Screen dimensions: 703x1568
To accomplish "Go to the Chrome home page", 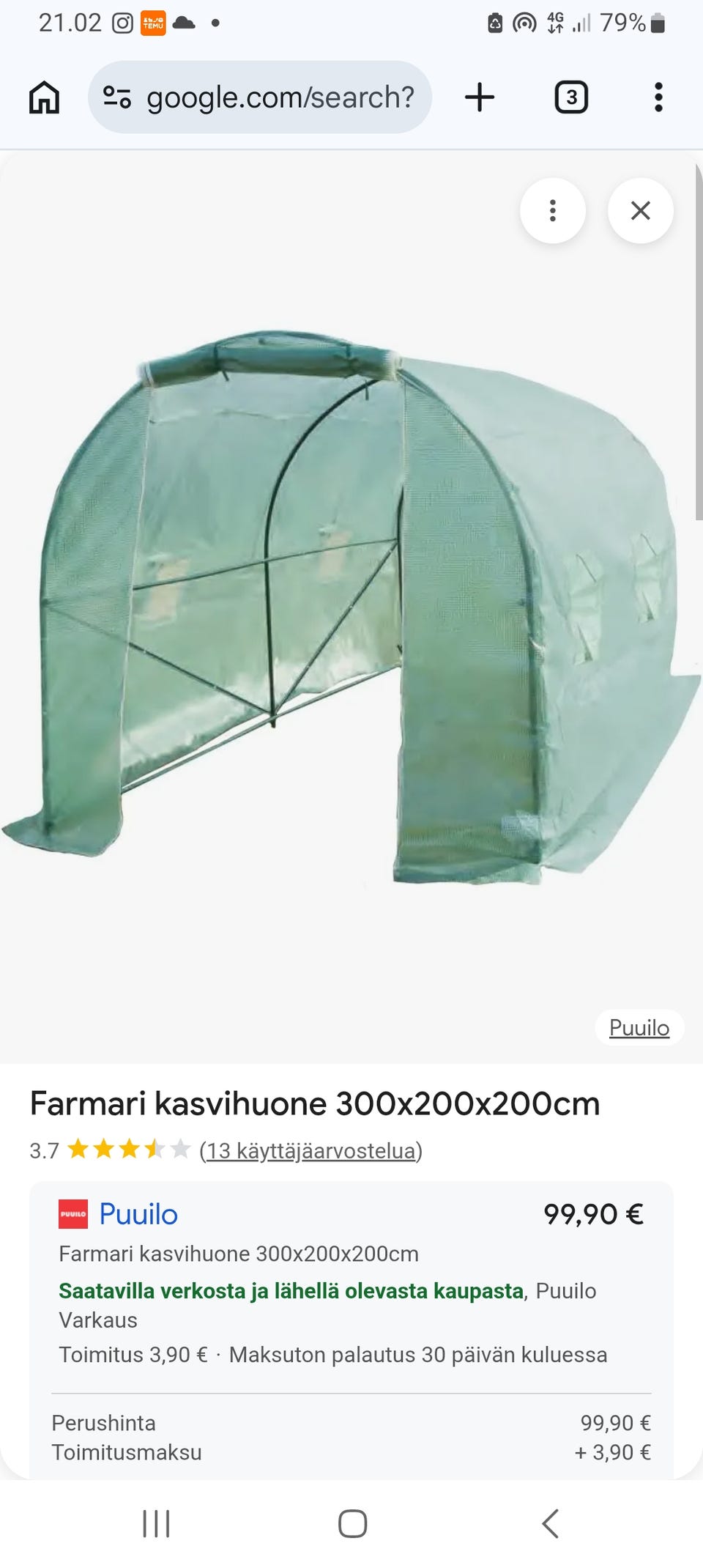I will point(44,97).
